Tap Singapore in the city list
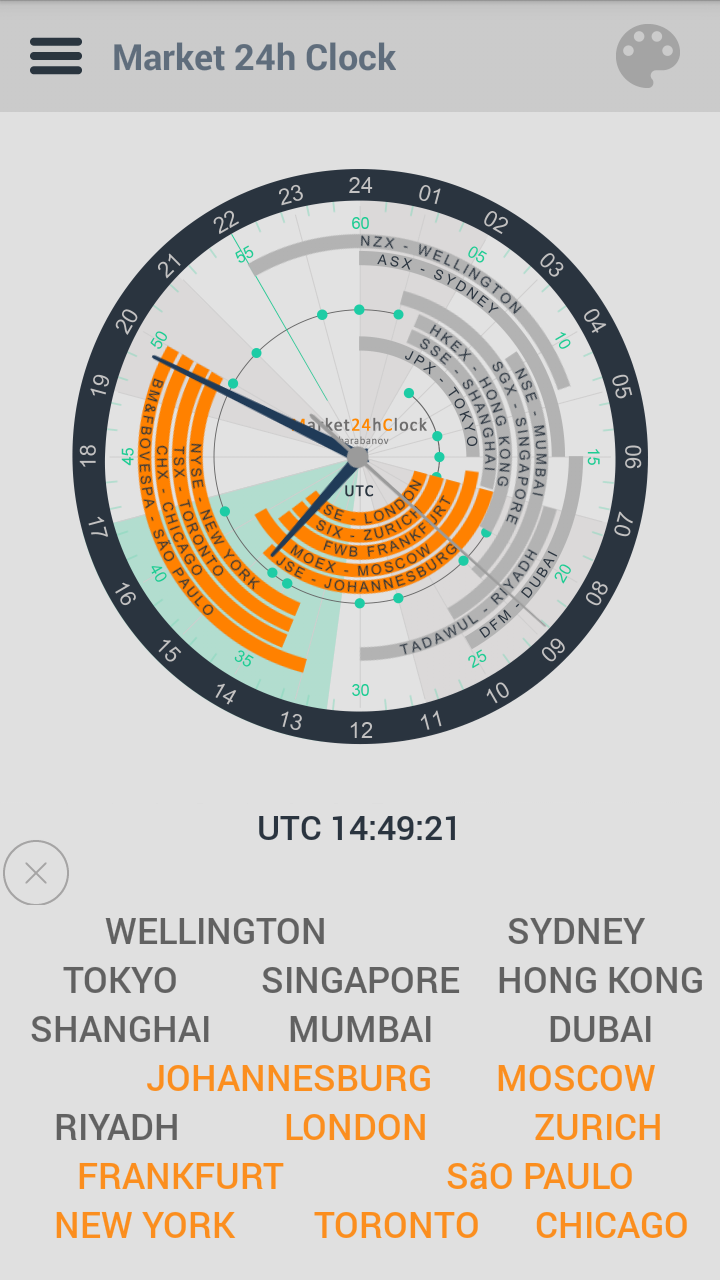The image size is (720, 1280). click(x=360, y=980)
